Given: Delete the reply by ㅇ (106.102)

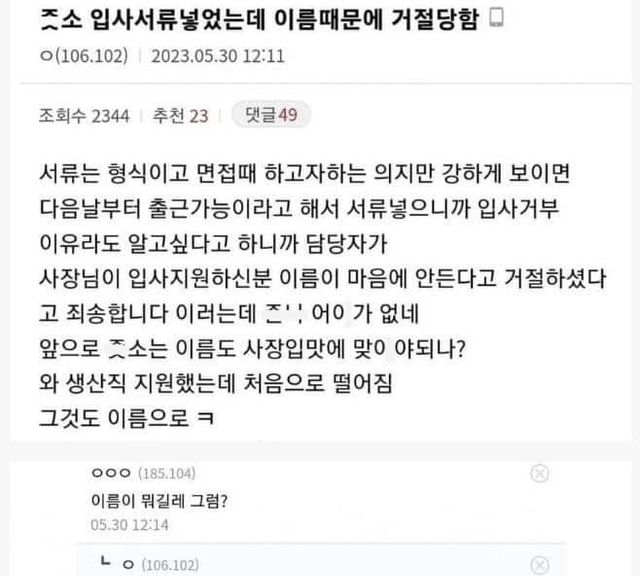Looking at the screenshot, I should tap(538, 565).
